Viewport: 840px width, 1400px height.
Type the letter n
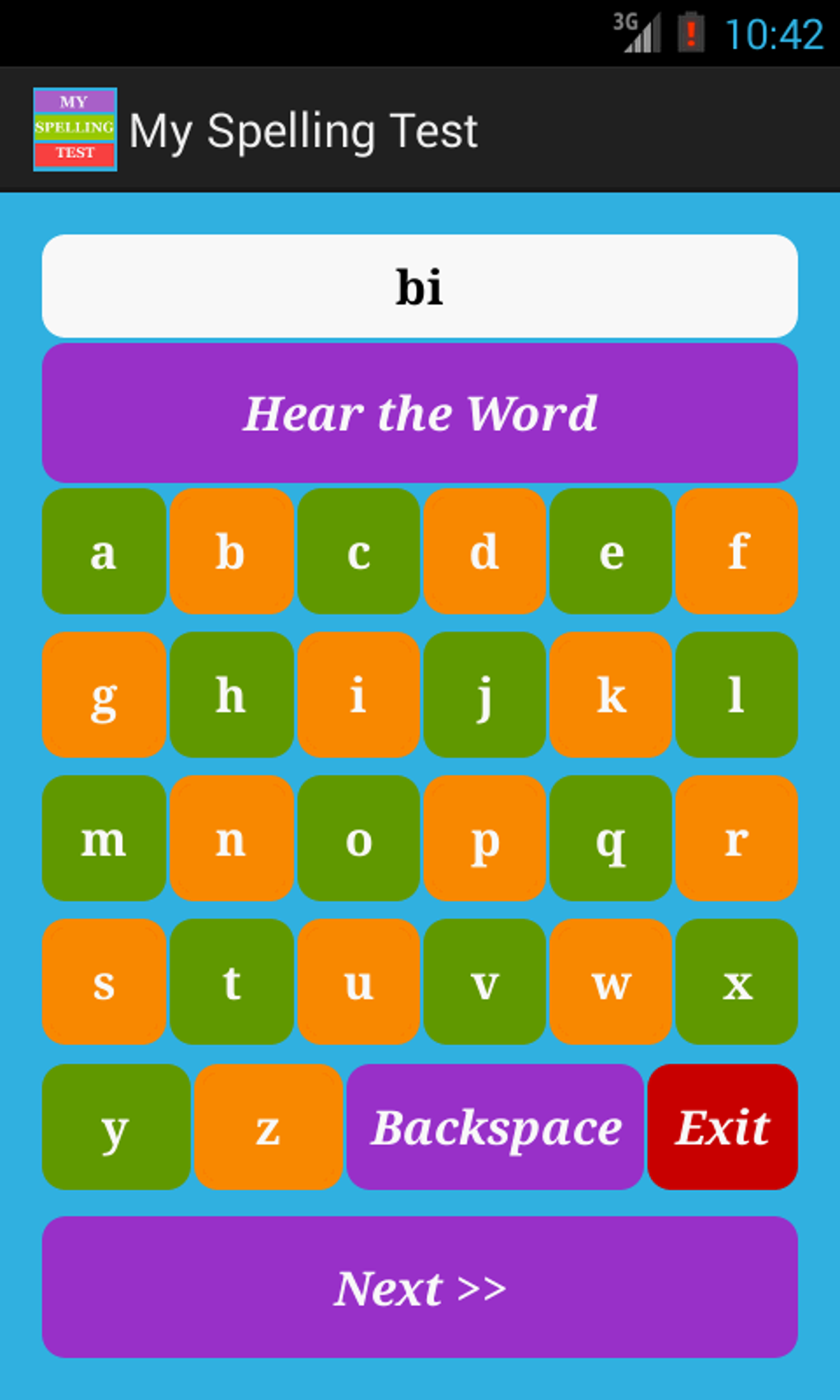pos(231,838)
